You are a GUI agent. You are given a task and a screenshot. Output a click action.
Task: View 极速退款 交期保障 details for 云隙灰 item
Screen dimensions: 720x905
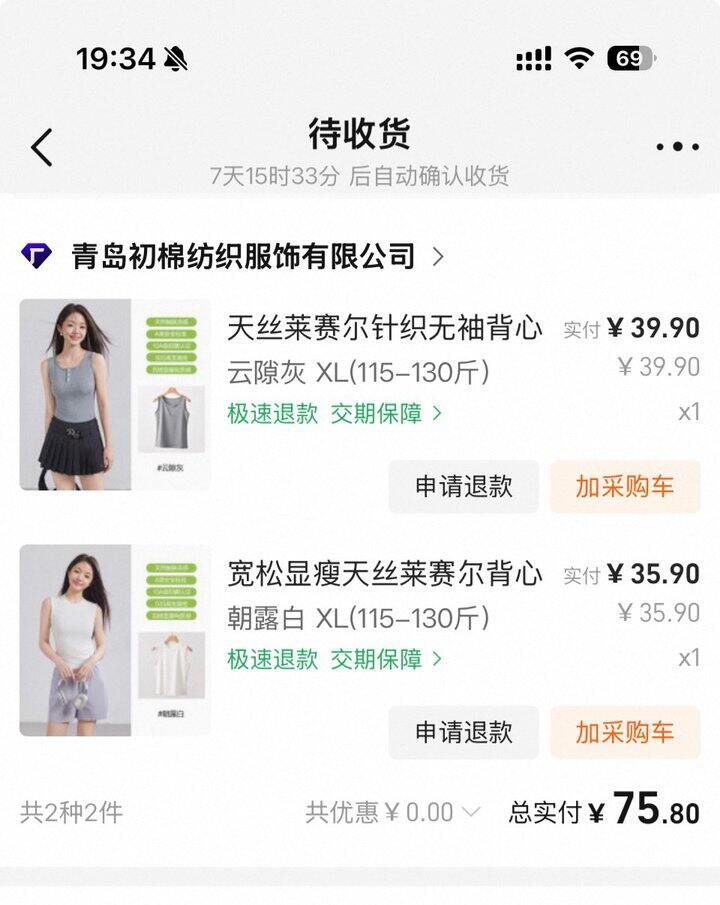click(x=334, y=414)
